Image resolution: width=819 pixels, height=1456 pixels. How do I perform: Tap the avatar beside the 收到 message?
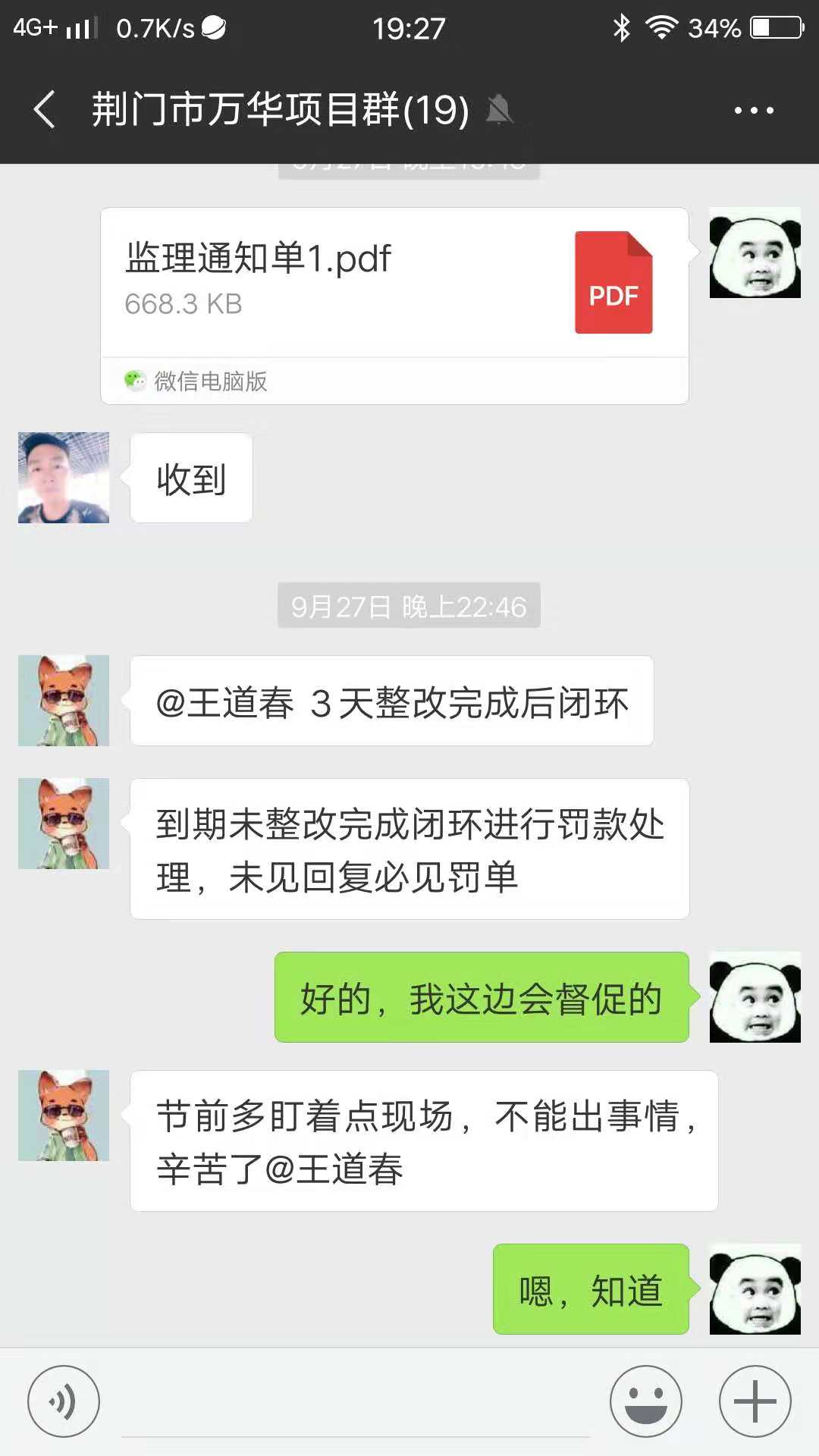tap(64, 478)
